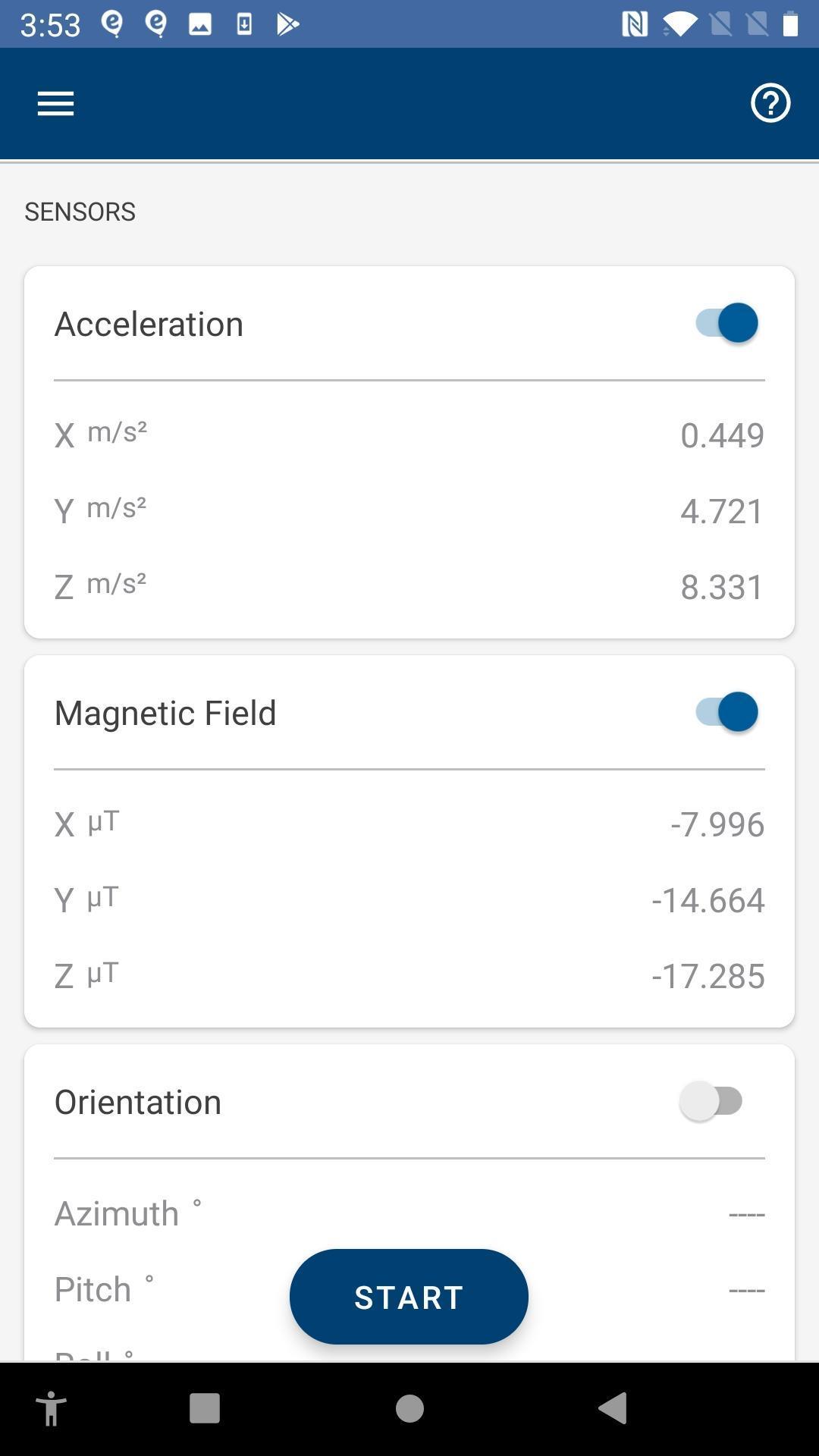Image resolution: width=819 pixels, height=1456 pixels.
Task: Enable the Orientation sensor
Action: pyautogui.click(x=714, y=1101)
